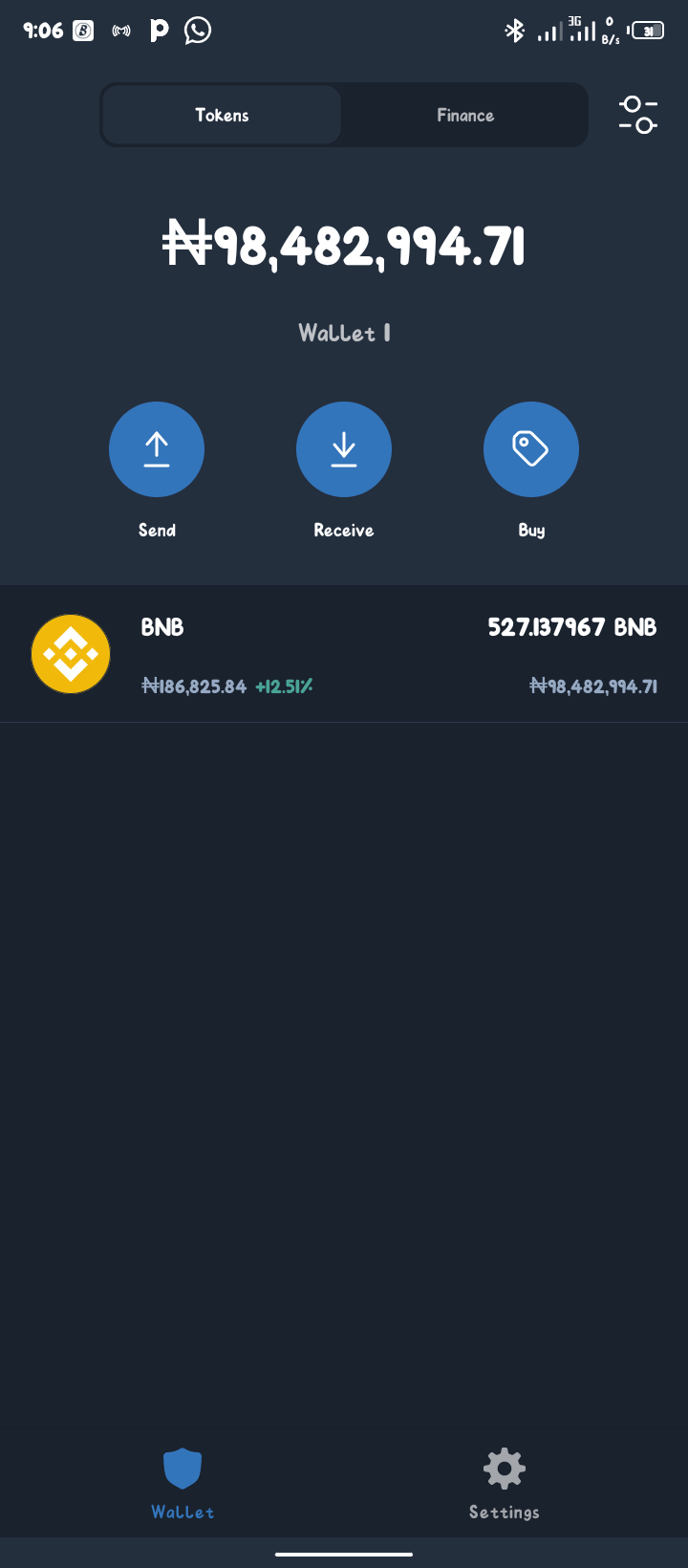This screenshot has width=688, height=1568.
Task: Open the token filter settings icon
Action: click(x=637, y=115)
